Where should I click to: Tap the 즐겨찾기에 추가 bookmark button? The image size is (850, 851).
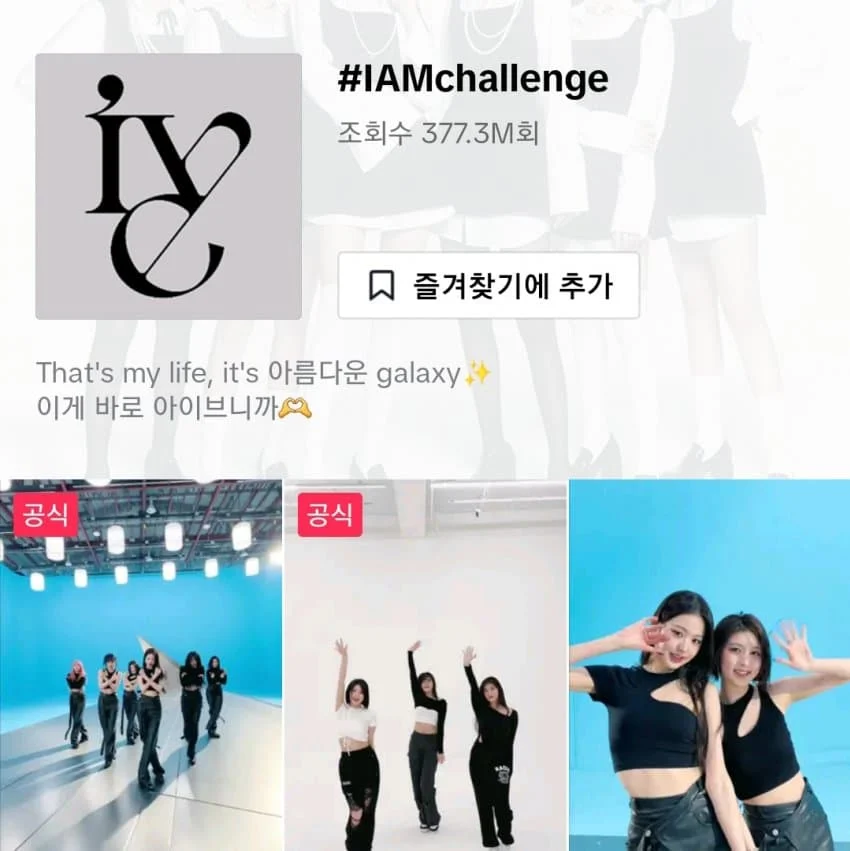tap(488, 286)
